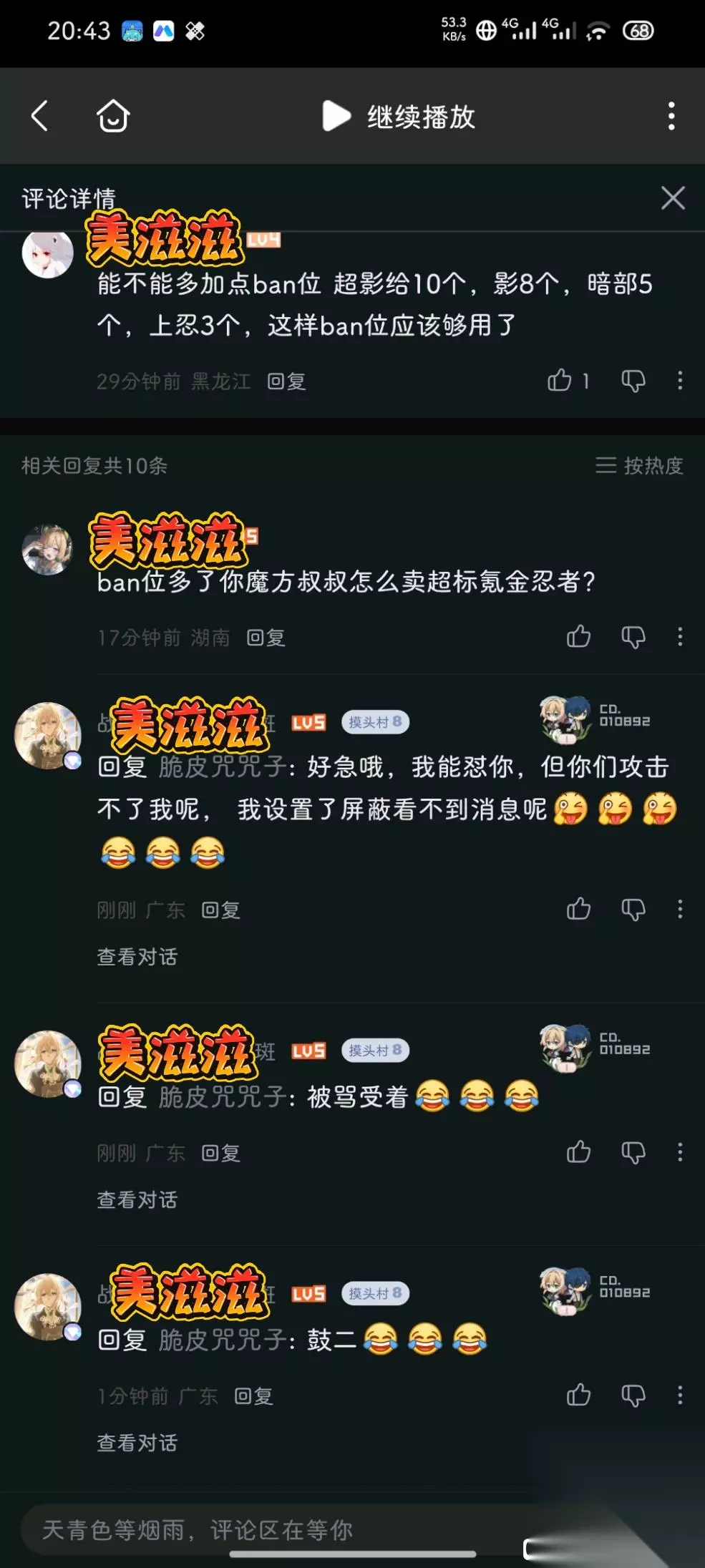Change sorting via 按热度
705x1568 pixels.
coord(639,466)
